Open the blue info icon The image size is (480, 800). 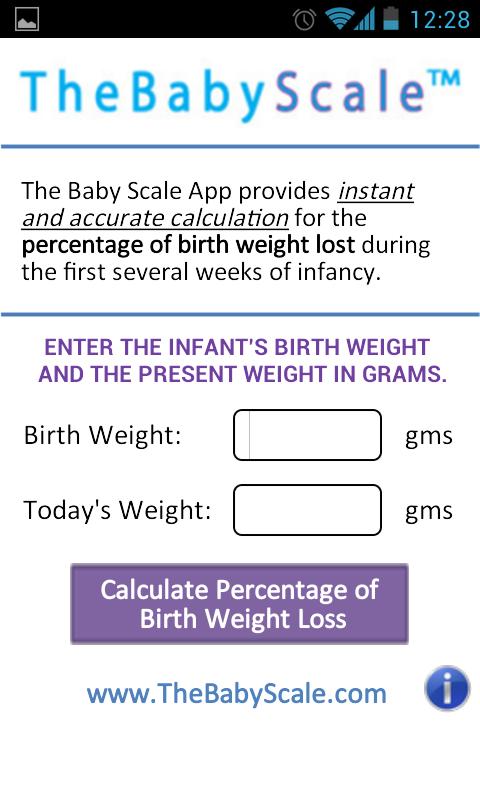tap(447, 688)
